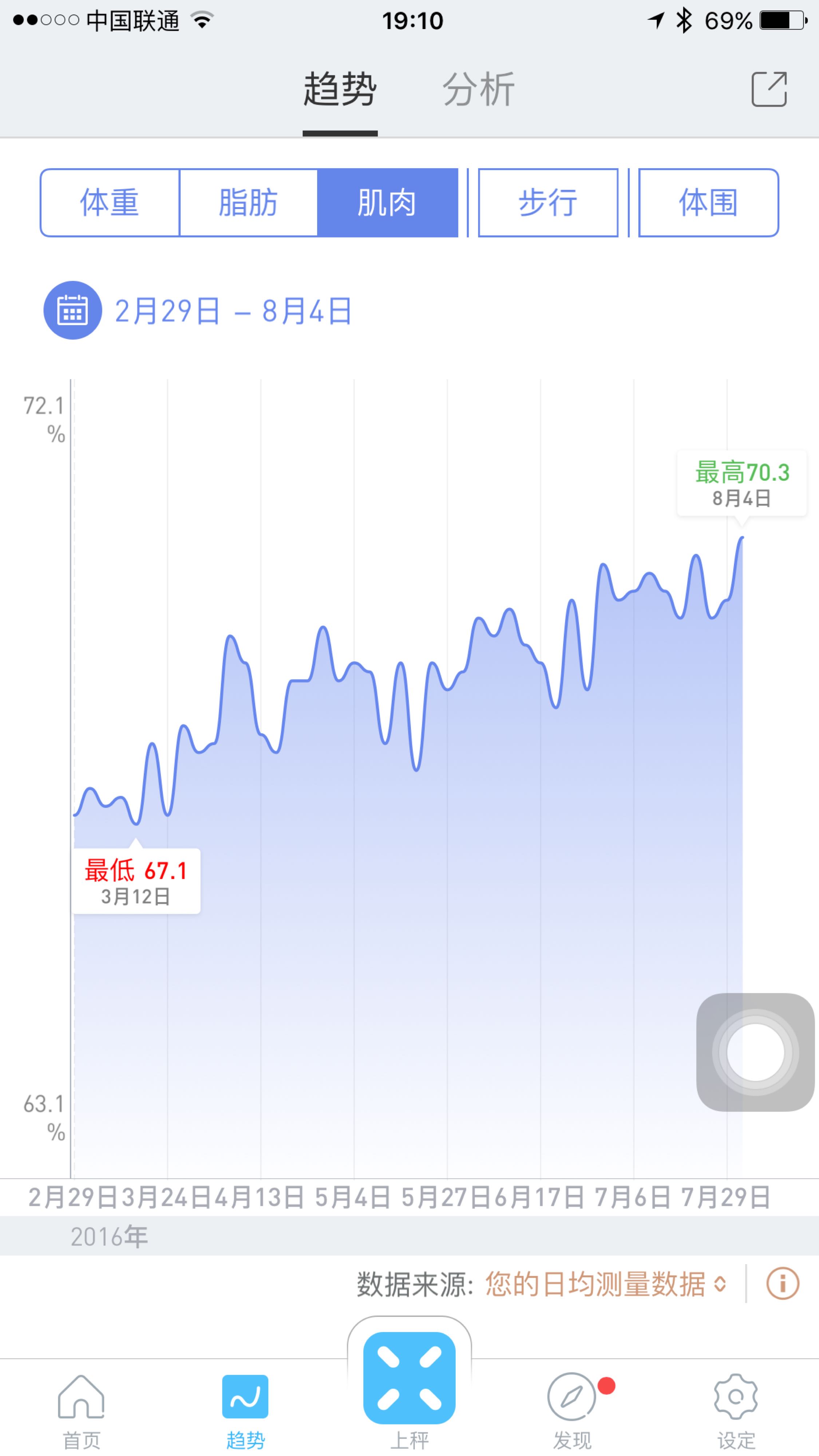Open the calendar date range picker
The width and height of the screenshot is (819, 1456).
click(73, 310)
